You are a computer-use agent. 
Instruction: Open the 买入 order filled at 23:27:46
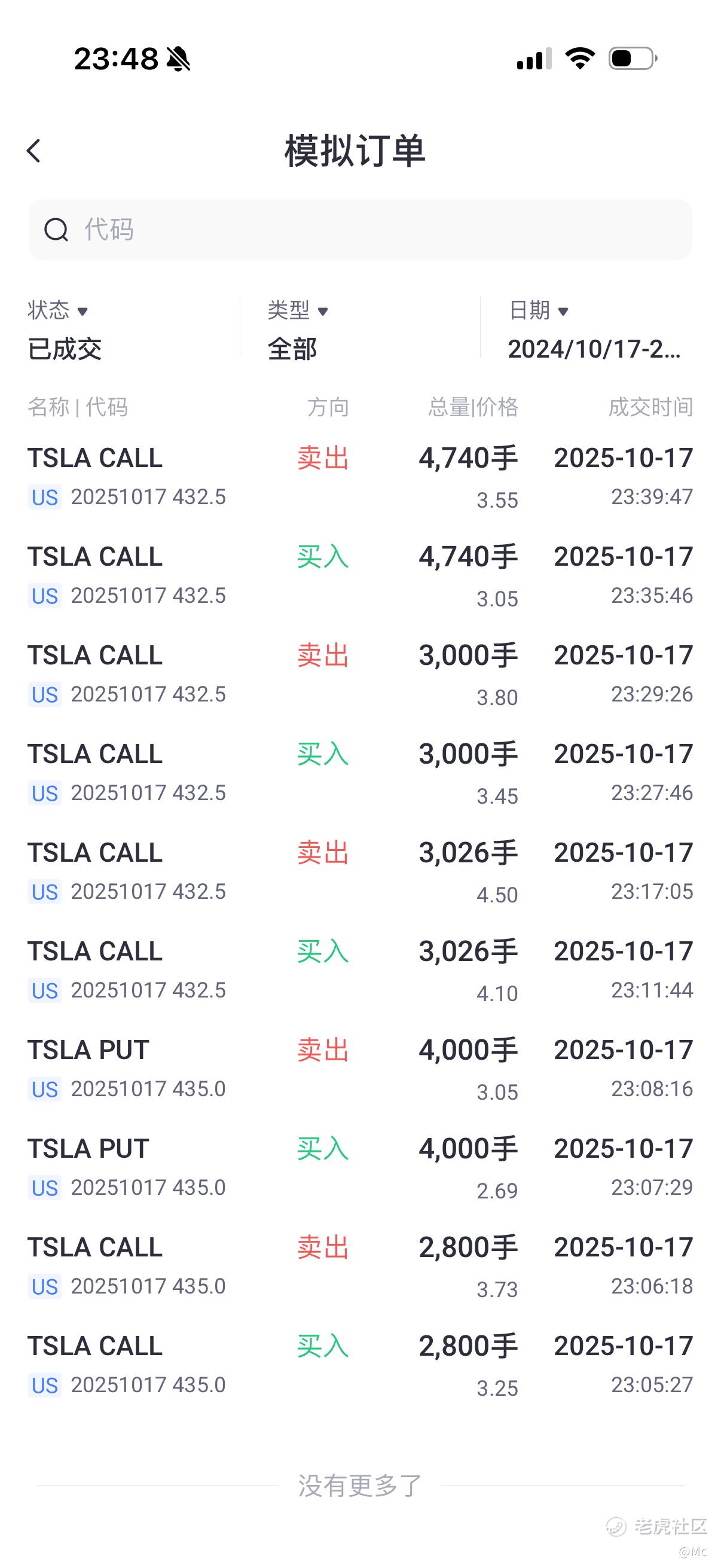pyautogui.click(x=360, y=773)
